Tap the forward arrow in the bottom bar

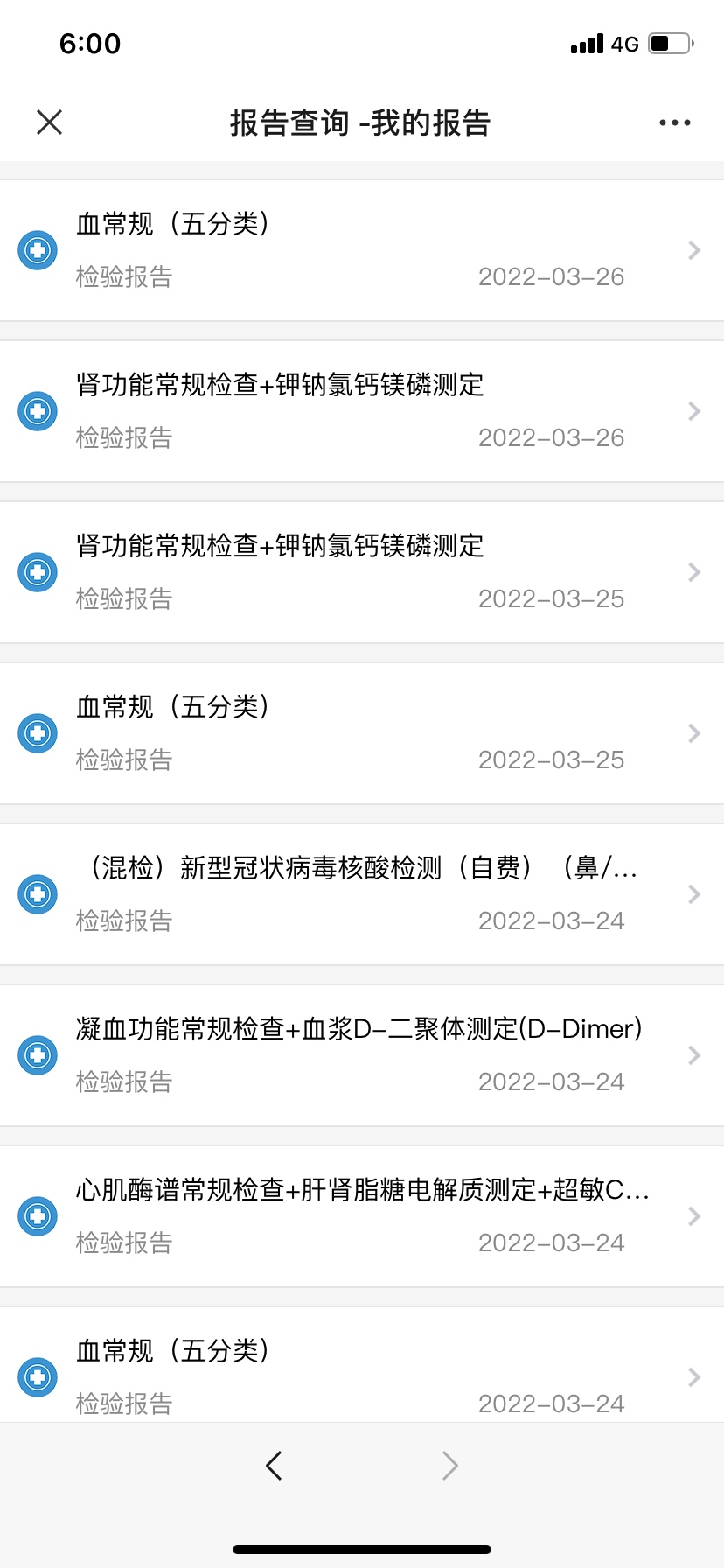(449, 1465)
